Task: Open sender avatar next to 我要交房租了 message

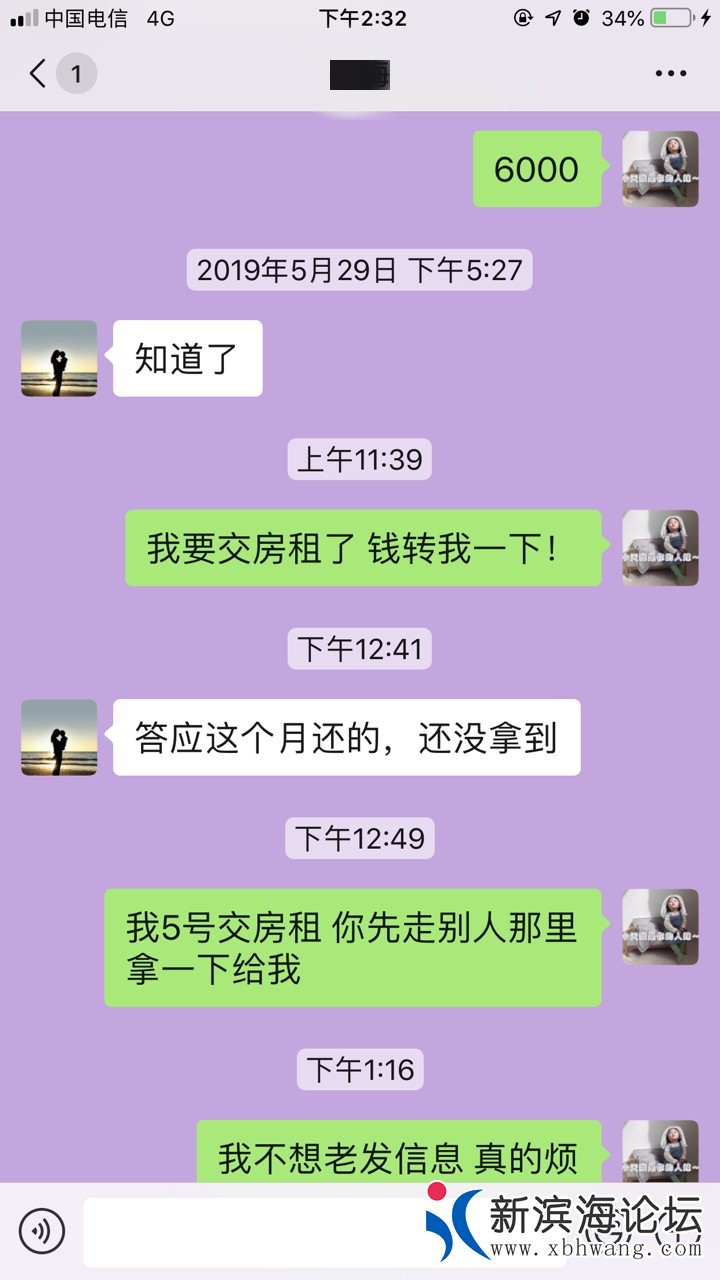Action: pos(660,548)
